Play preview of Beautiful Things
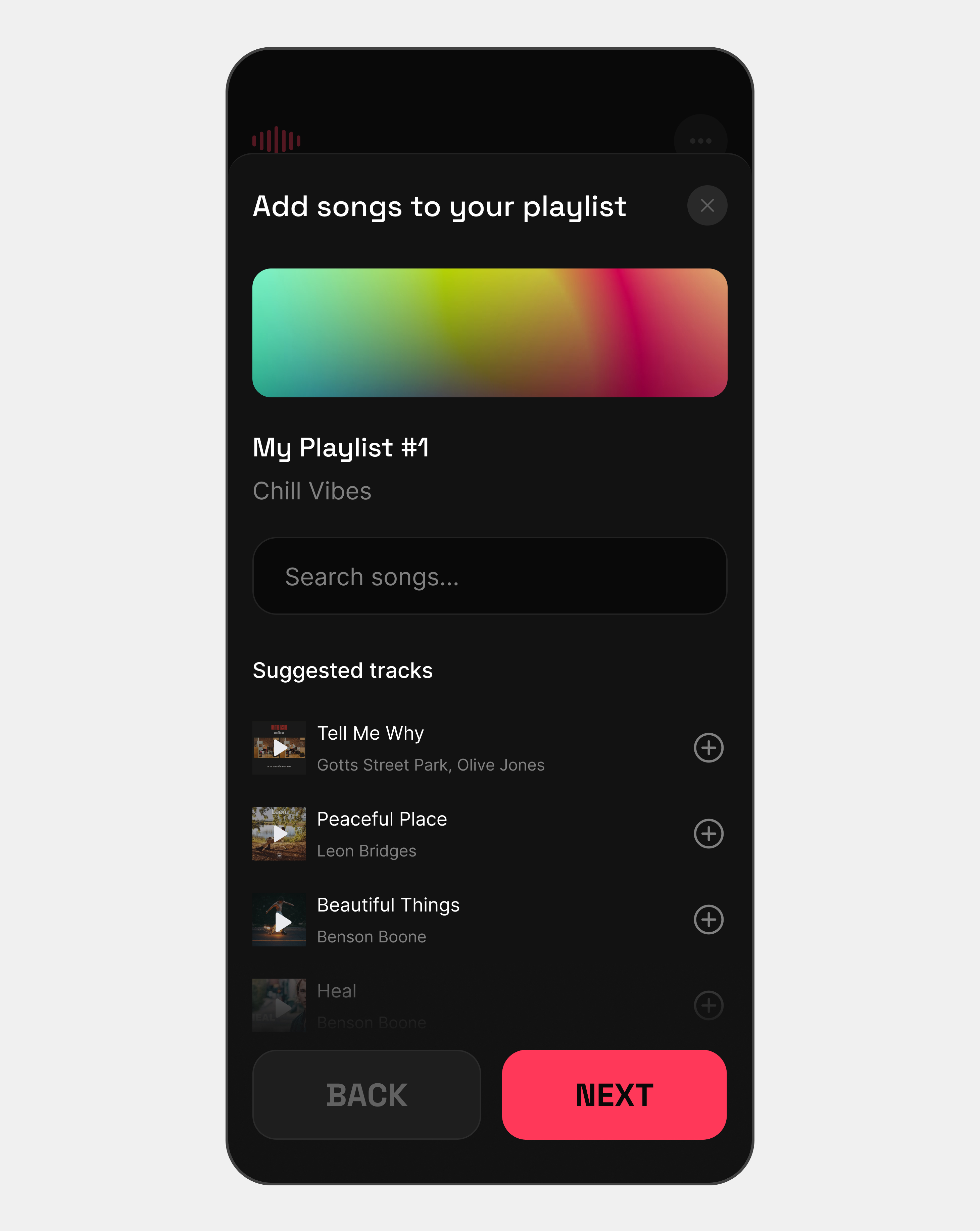 279,920
